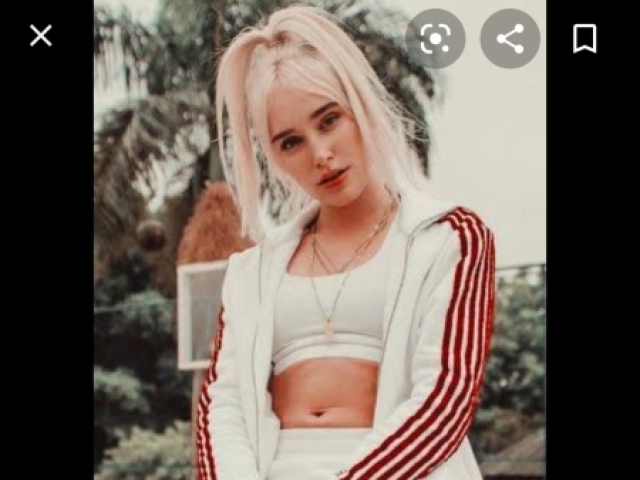Search this image with Lens
Viewport: 640px width, 480px height.
435,39
